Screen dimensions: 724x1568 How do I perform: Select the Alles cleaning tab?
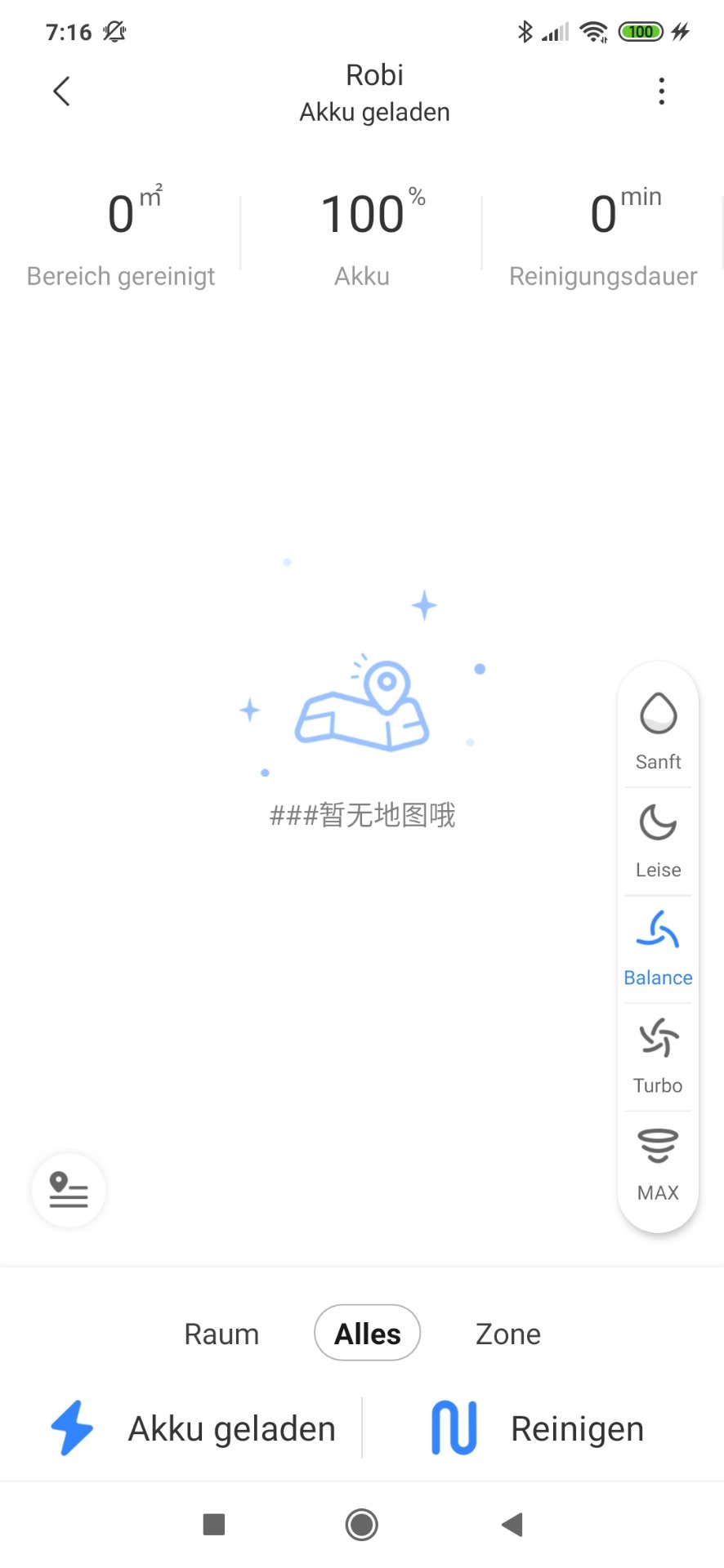(x=368, y=1333)
